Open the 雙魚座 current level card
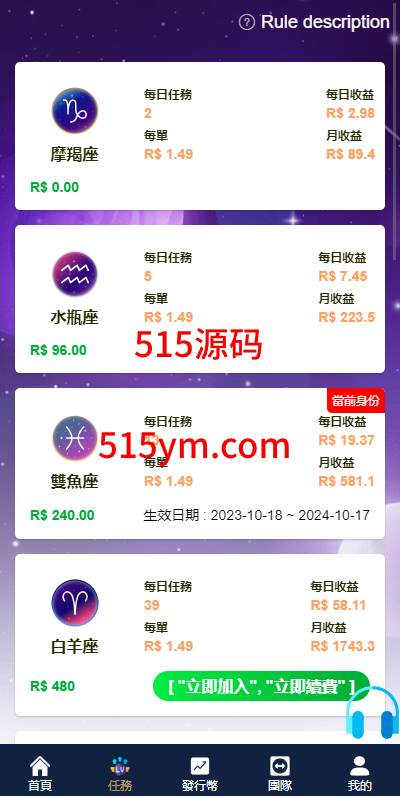 (200, 464)
